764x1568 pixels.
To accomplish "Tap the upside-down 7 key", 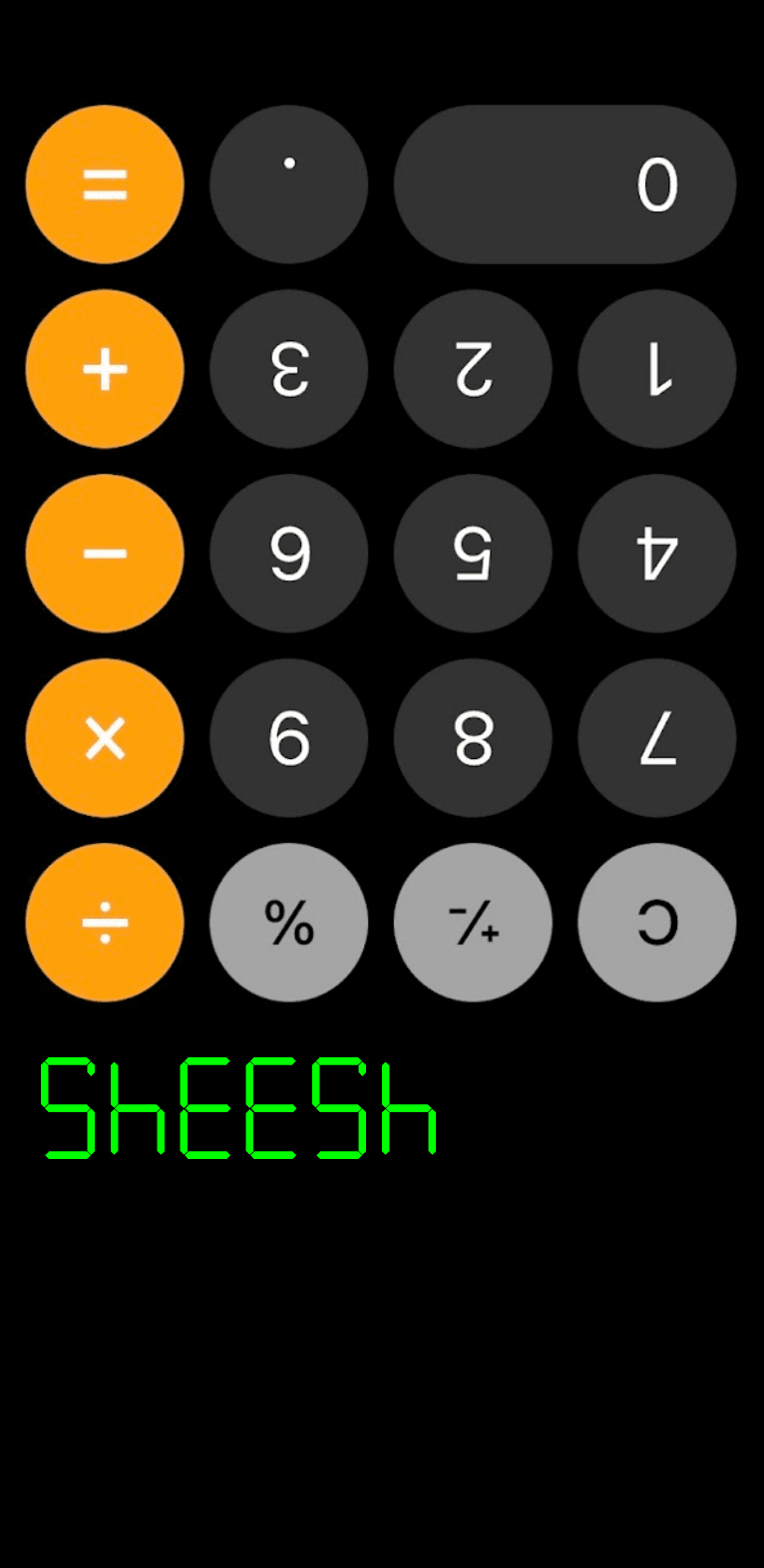I will point(657,738).
